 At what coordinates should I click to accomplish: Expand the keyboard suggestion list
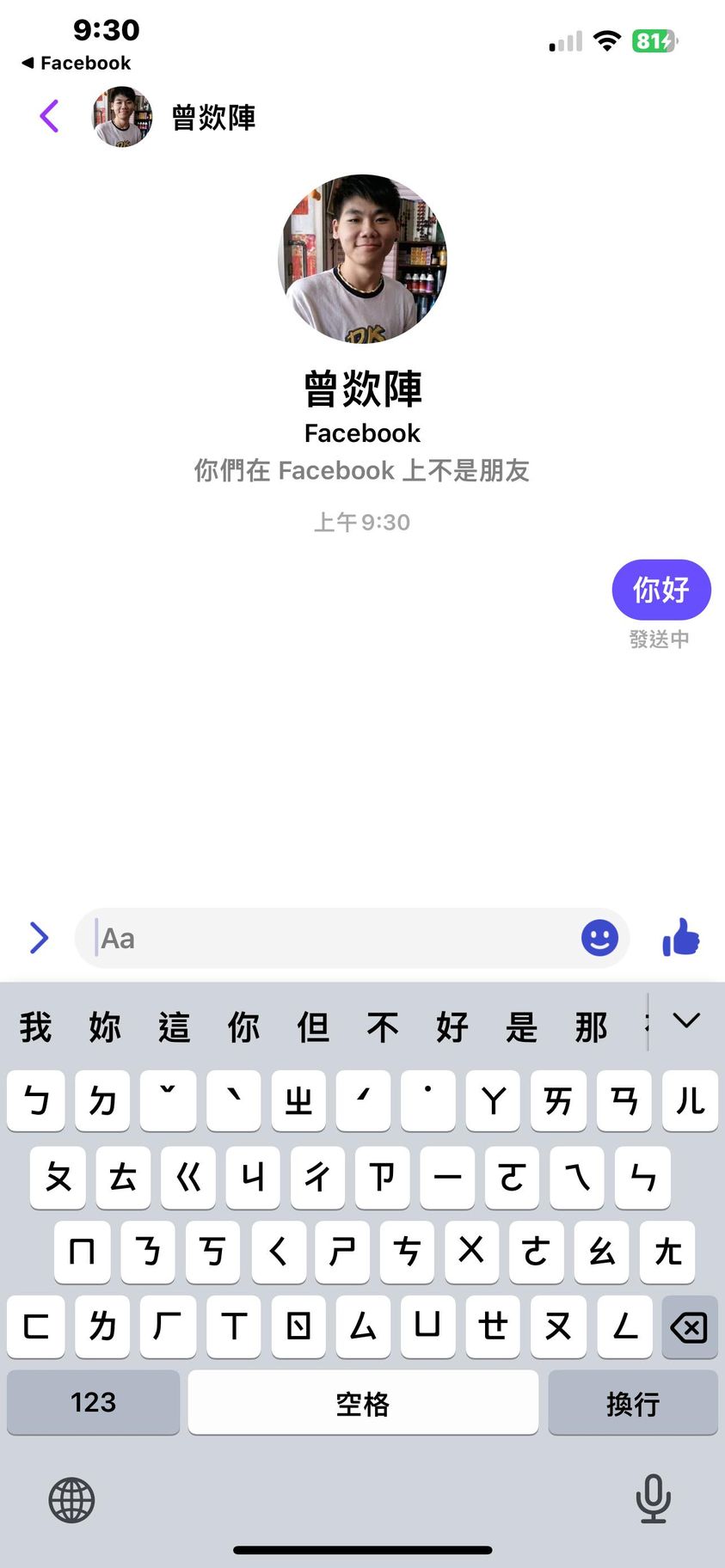click(x=686, y=1021)
